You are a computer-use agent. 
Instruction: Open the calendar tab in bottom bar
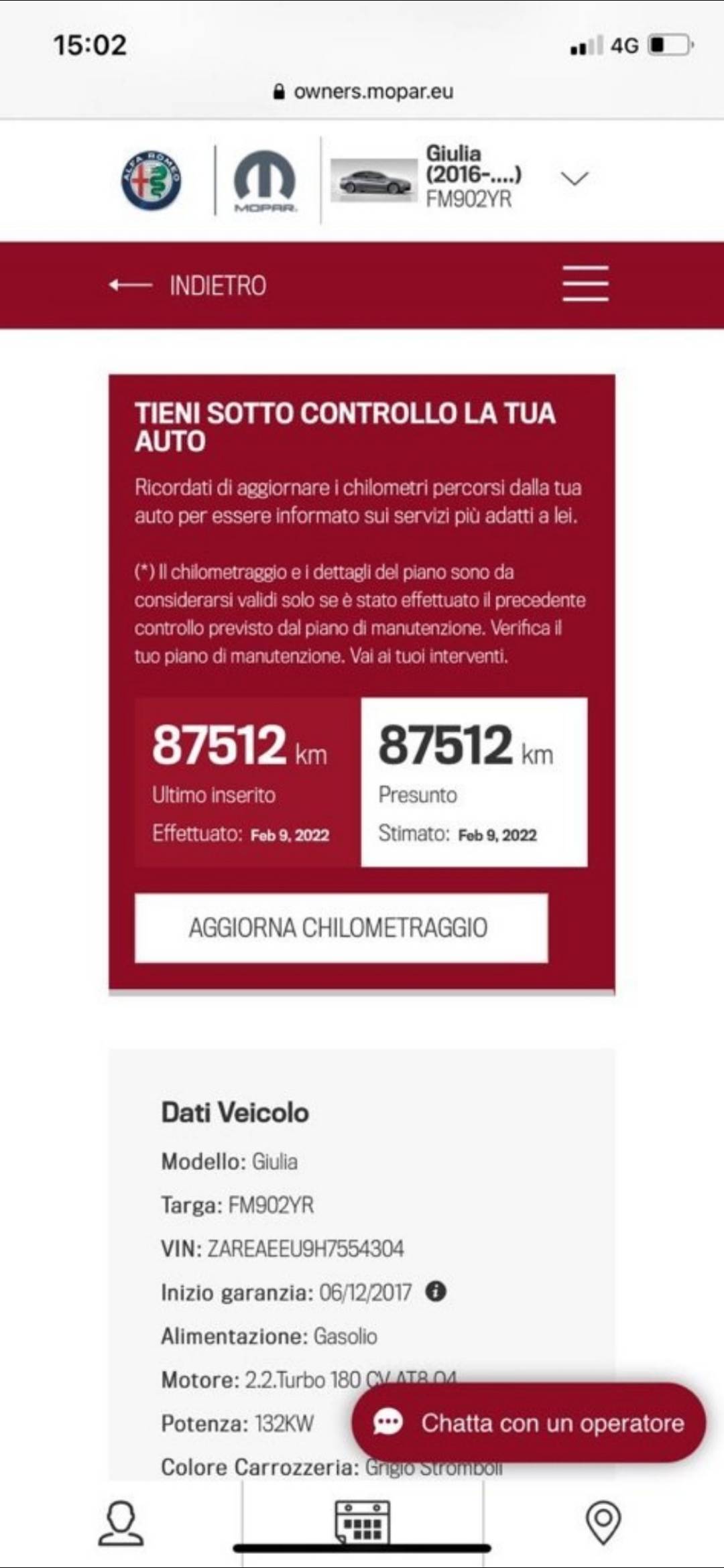tap(362, 1522)
